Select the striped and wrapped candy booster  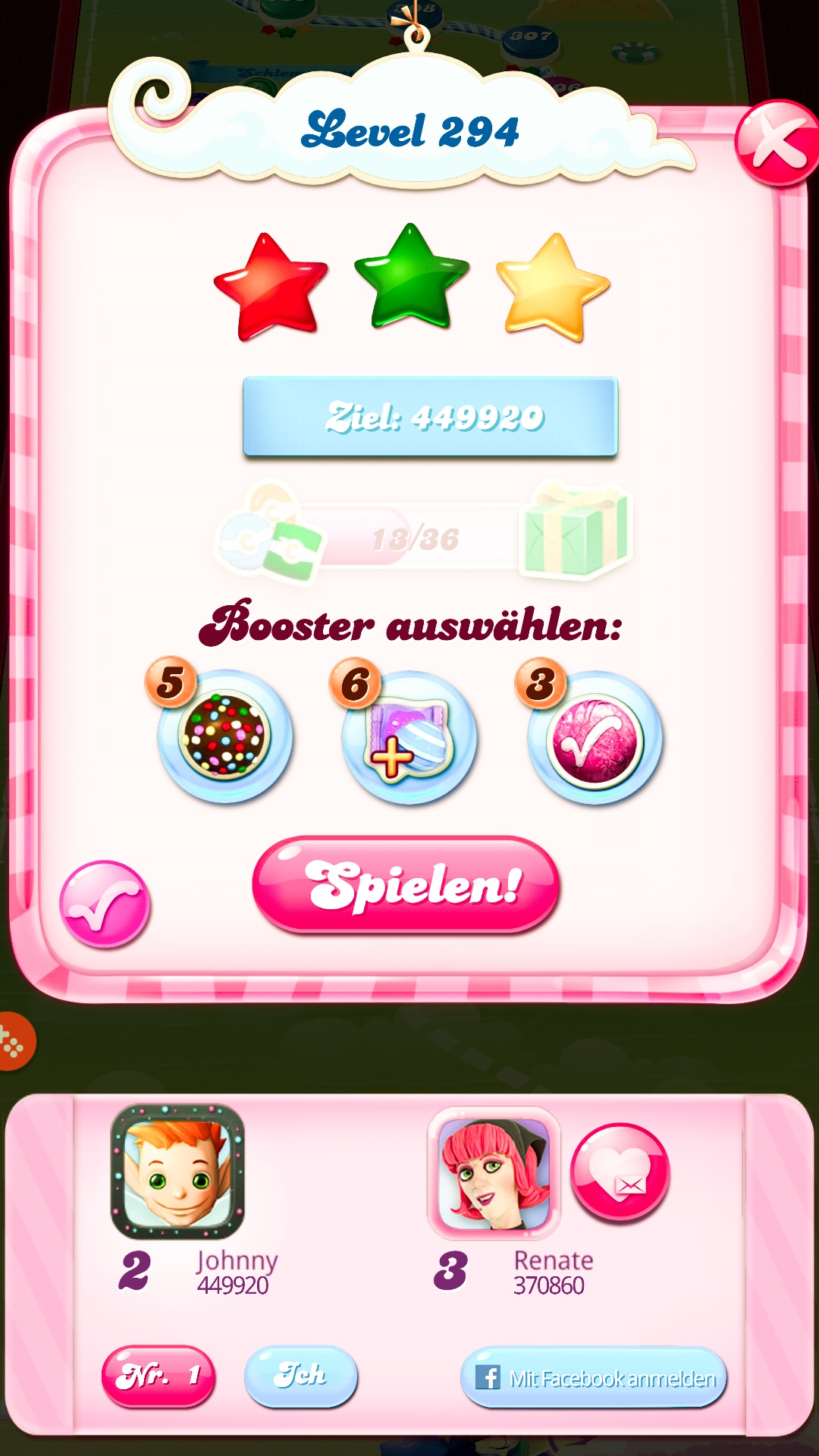coord(409,737)
